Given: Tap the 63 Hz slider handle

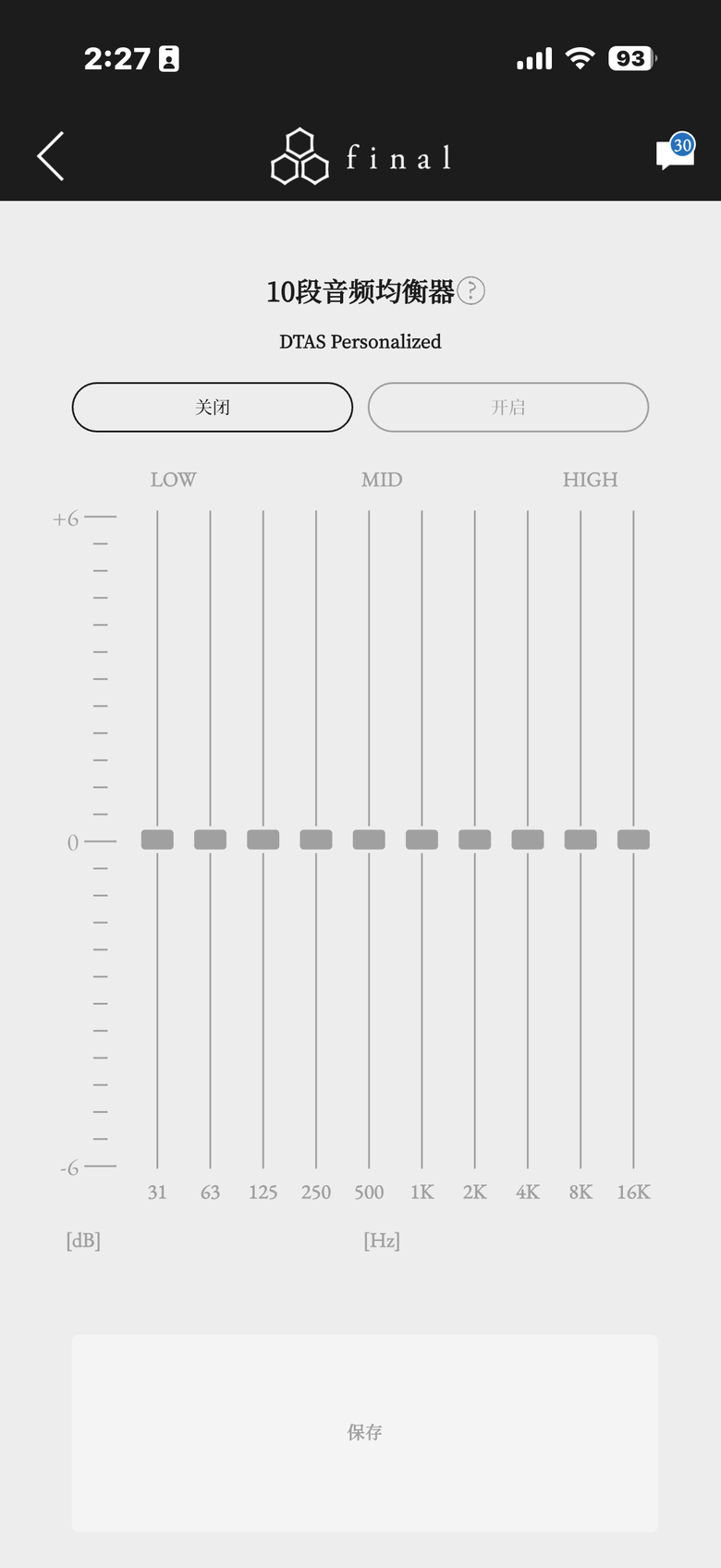Looking at the screenshot, I should (210, 839).
